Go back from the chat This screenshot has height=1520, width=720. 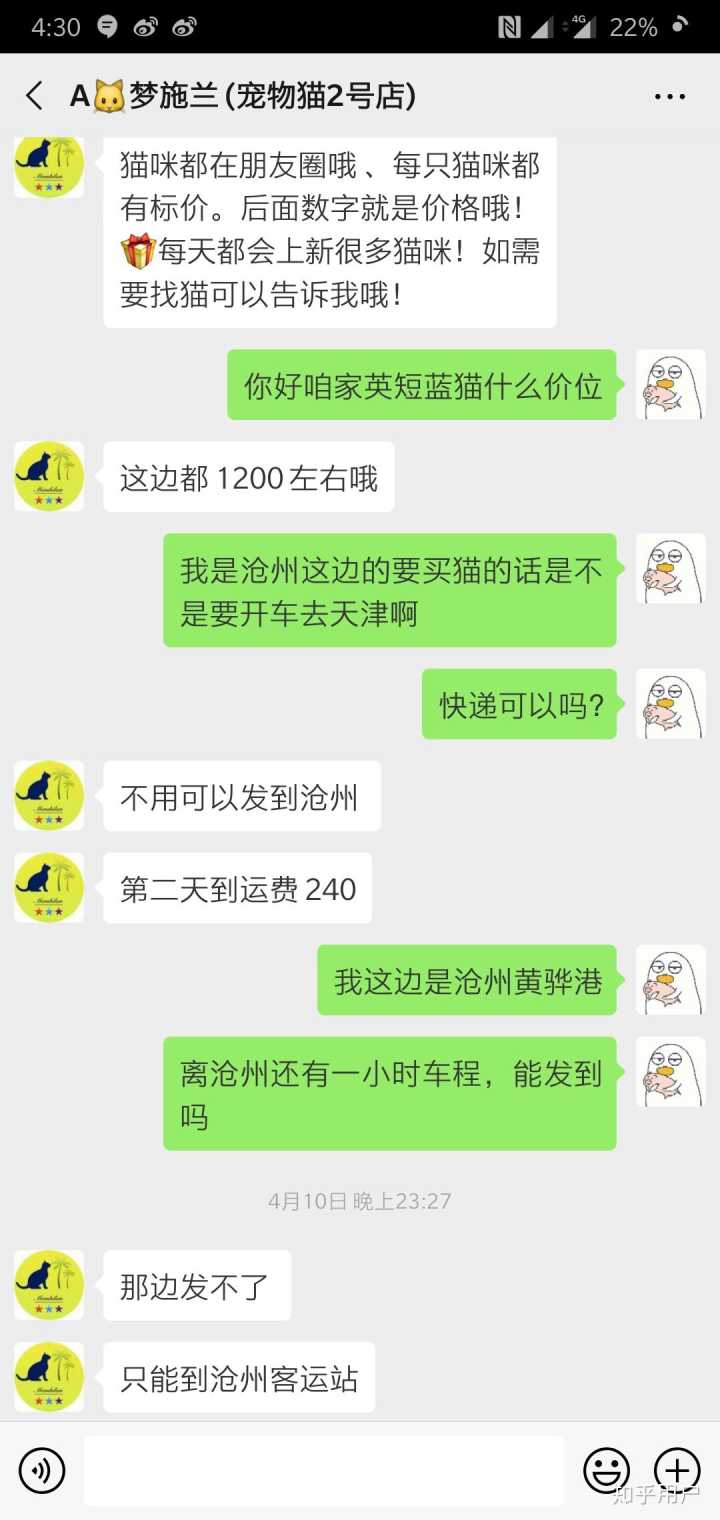point(35,96)
